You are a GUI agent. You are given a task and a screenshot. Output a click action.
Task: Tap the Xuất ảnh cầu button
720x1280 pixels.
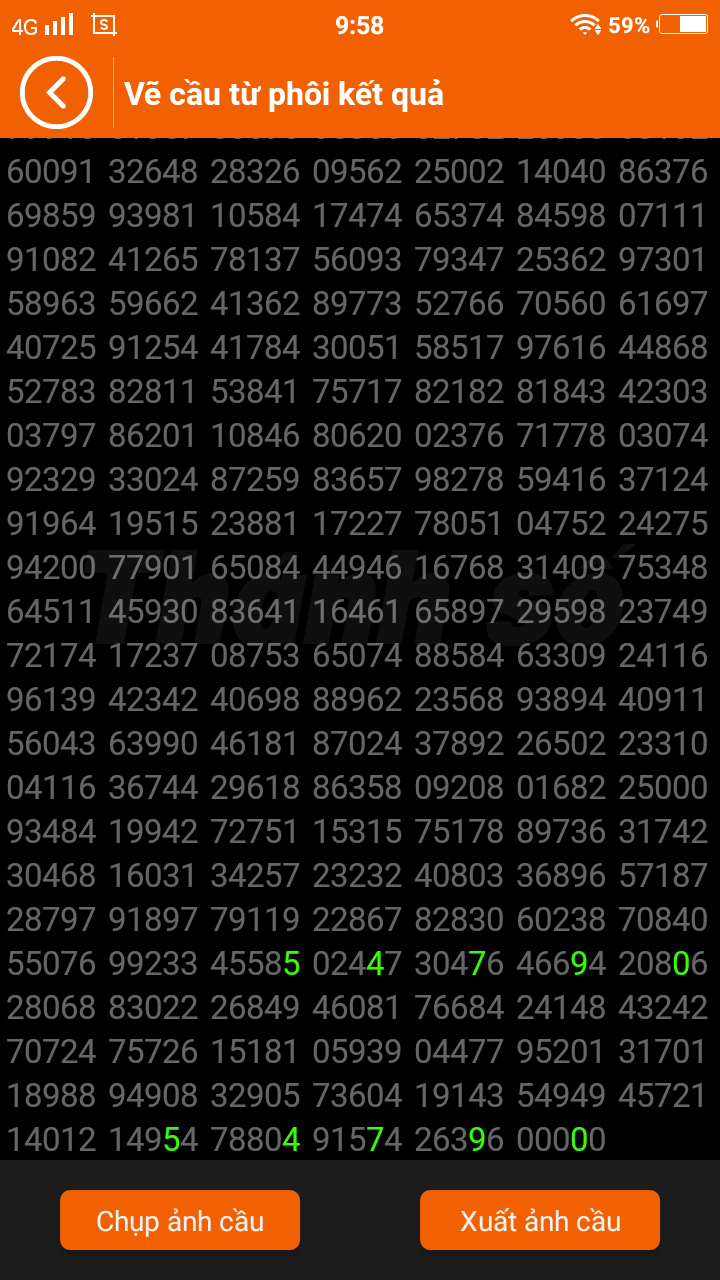pos(540,1220)
